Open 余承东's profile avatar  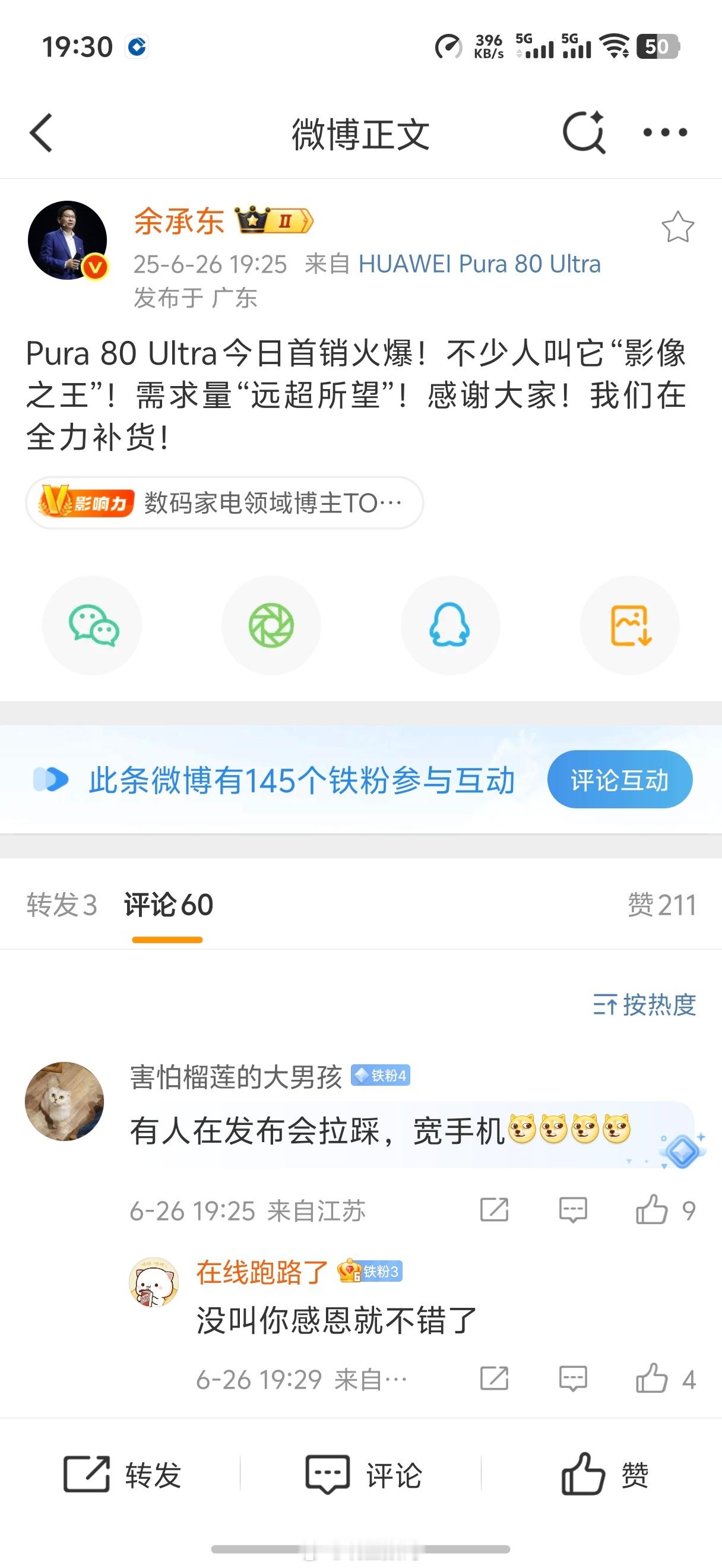[x=68, y=241]
